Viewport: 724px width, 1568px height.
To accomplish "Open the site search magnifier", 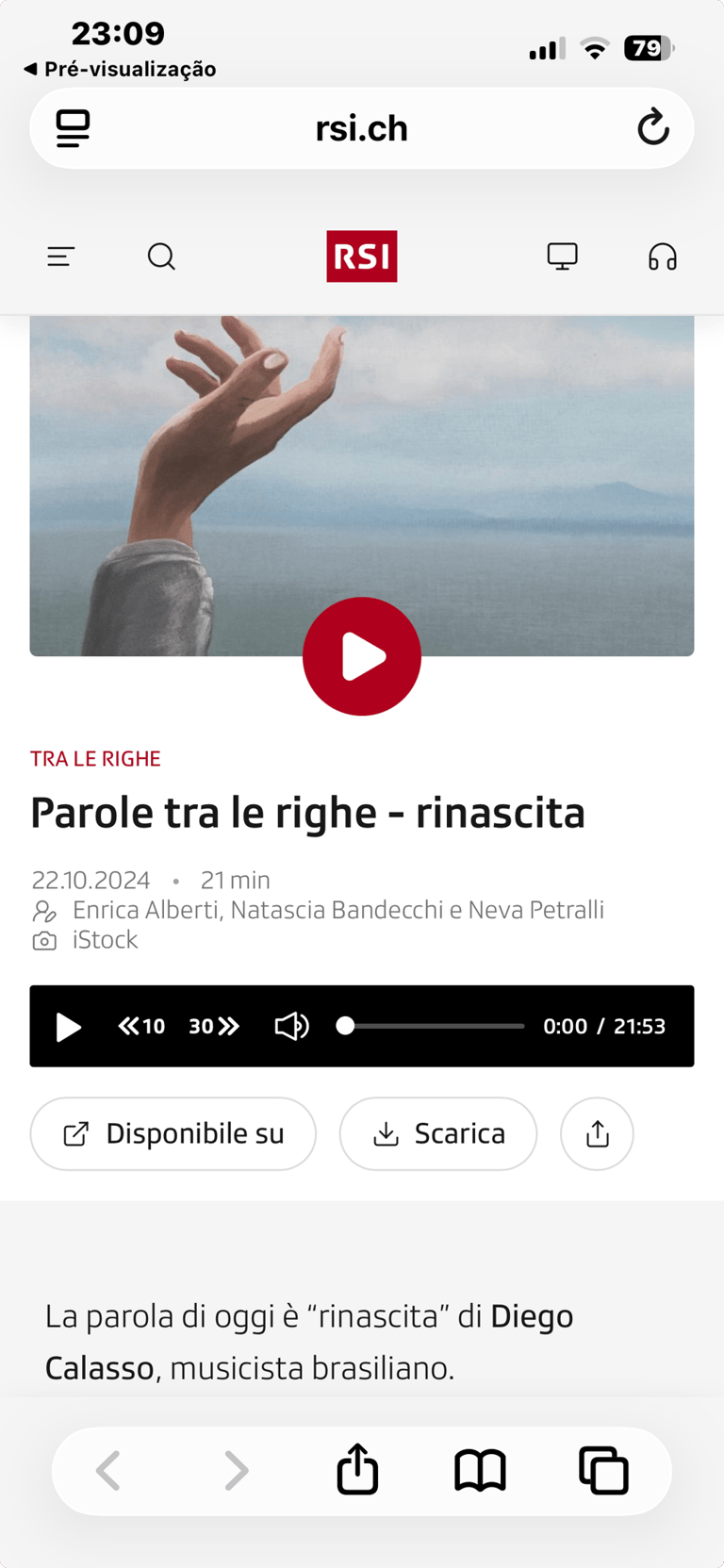I will pyautogui.click(x=161, y=256).
